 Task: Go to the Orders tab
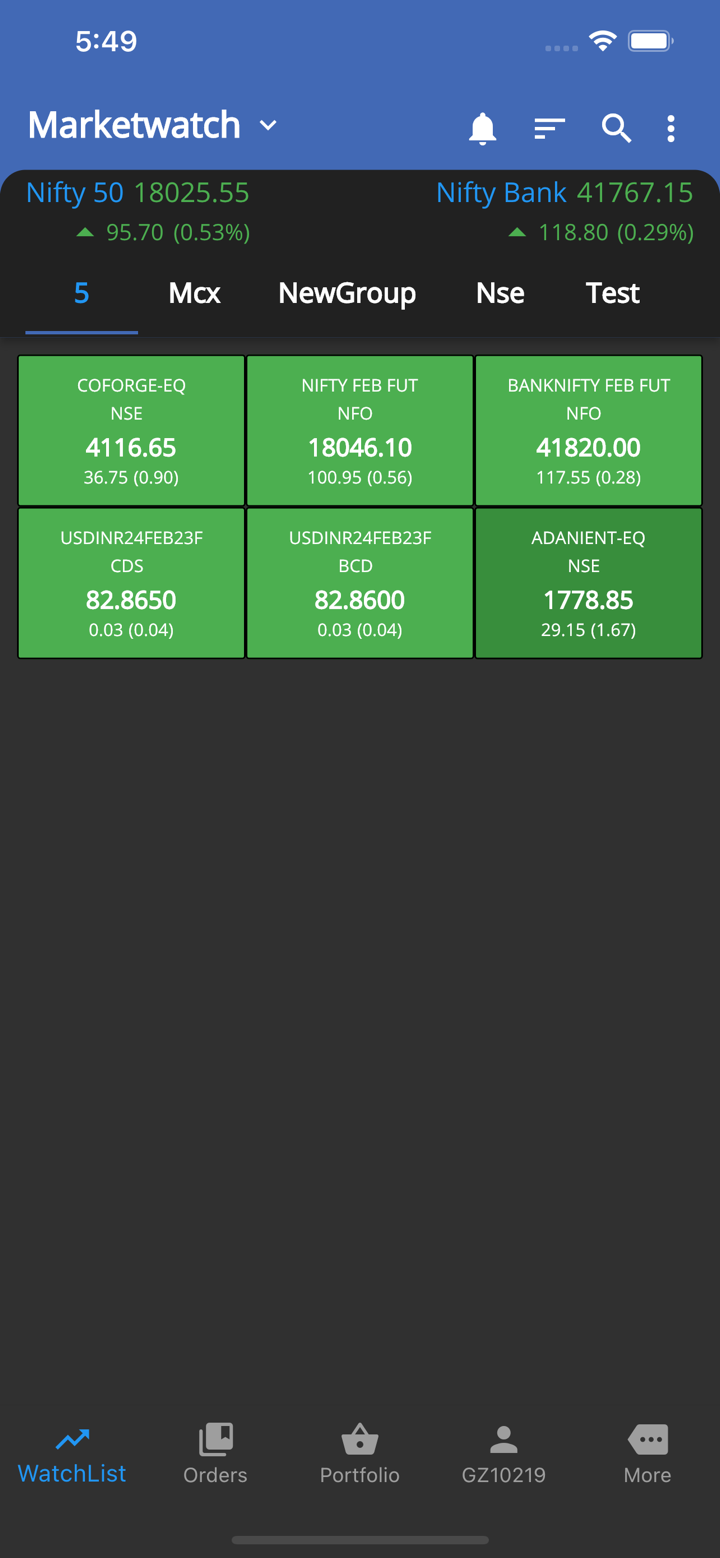click(x=215, y=1453)
